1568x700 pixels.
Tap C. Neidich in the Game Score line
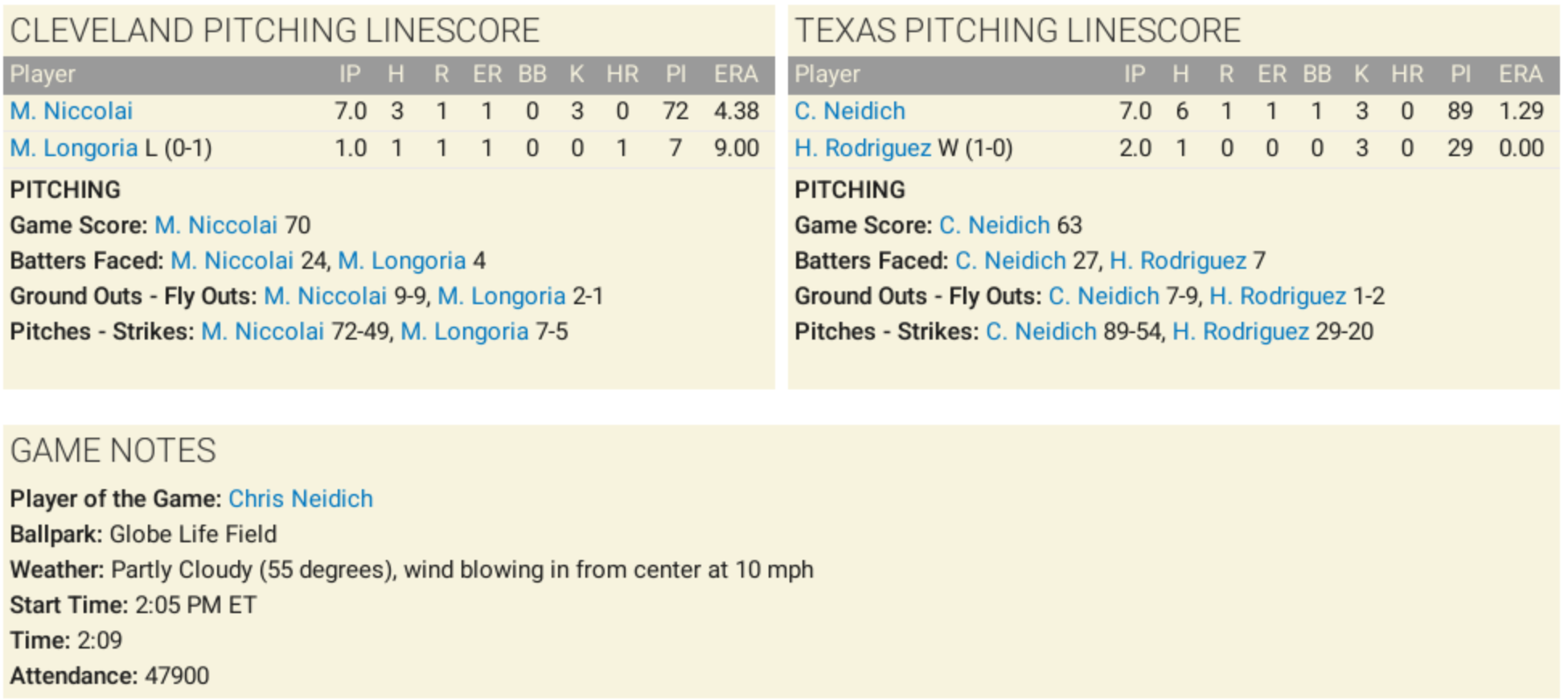[994, 225]
